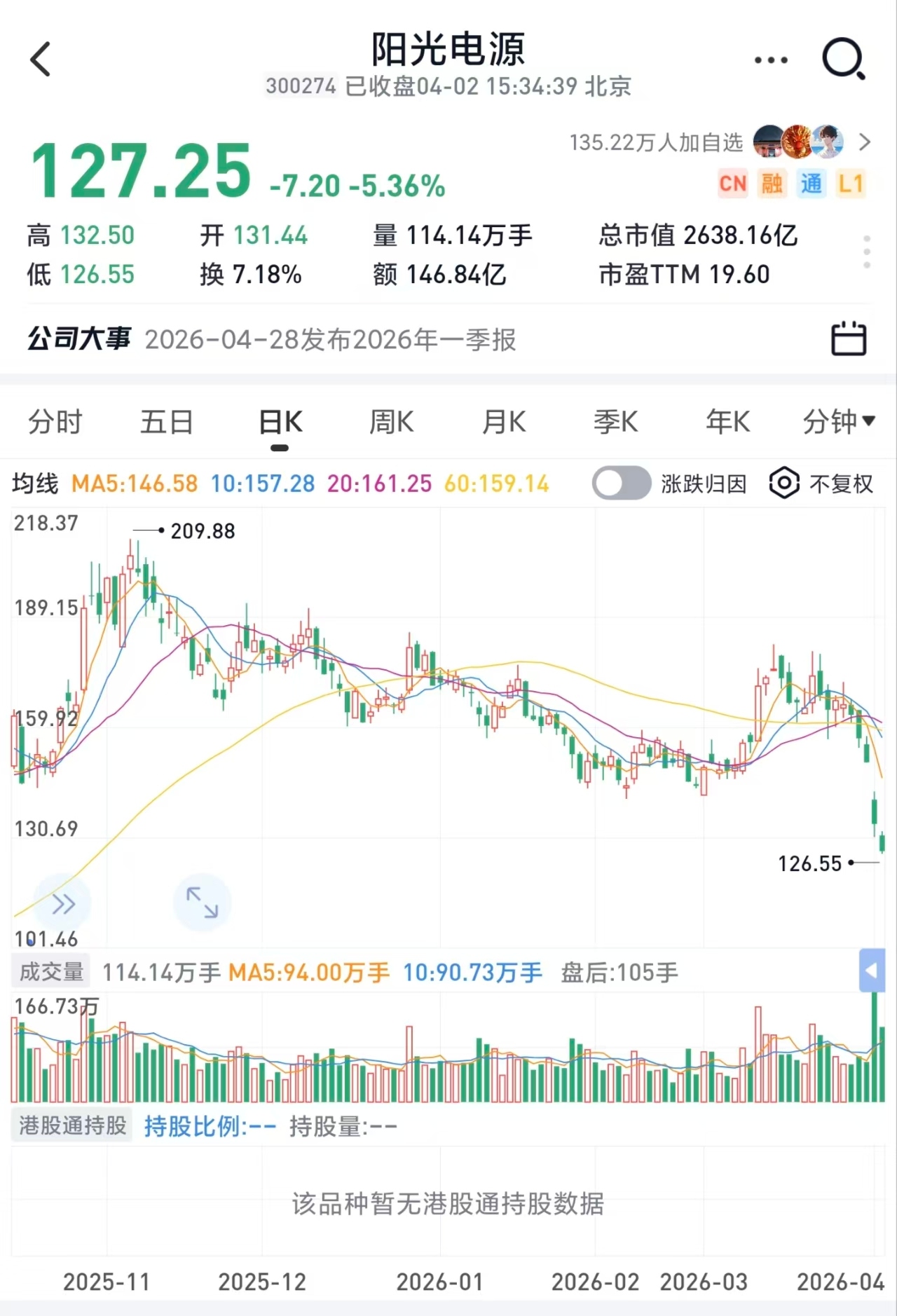Viewport: 897px width, 1316px height.
Task: Open the 分钟 interval dropdown
Action: point(839,422)
